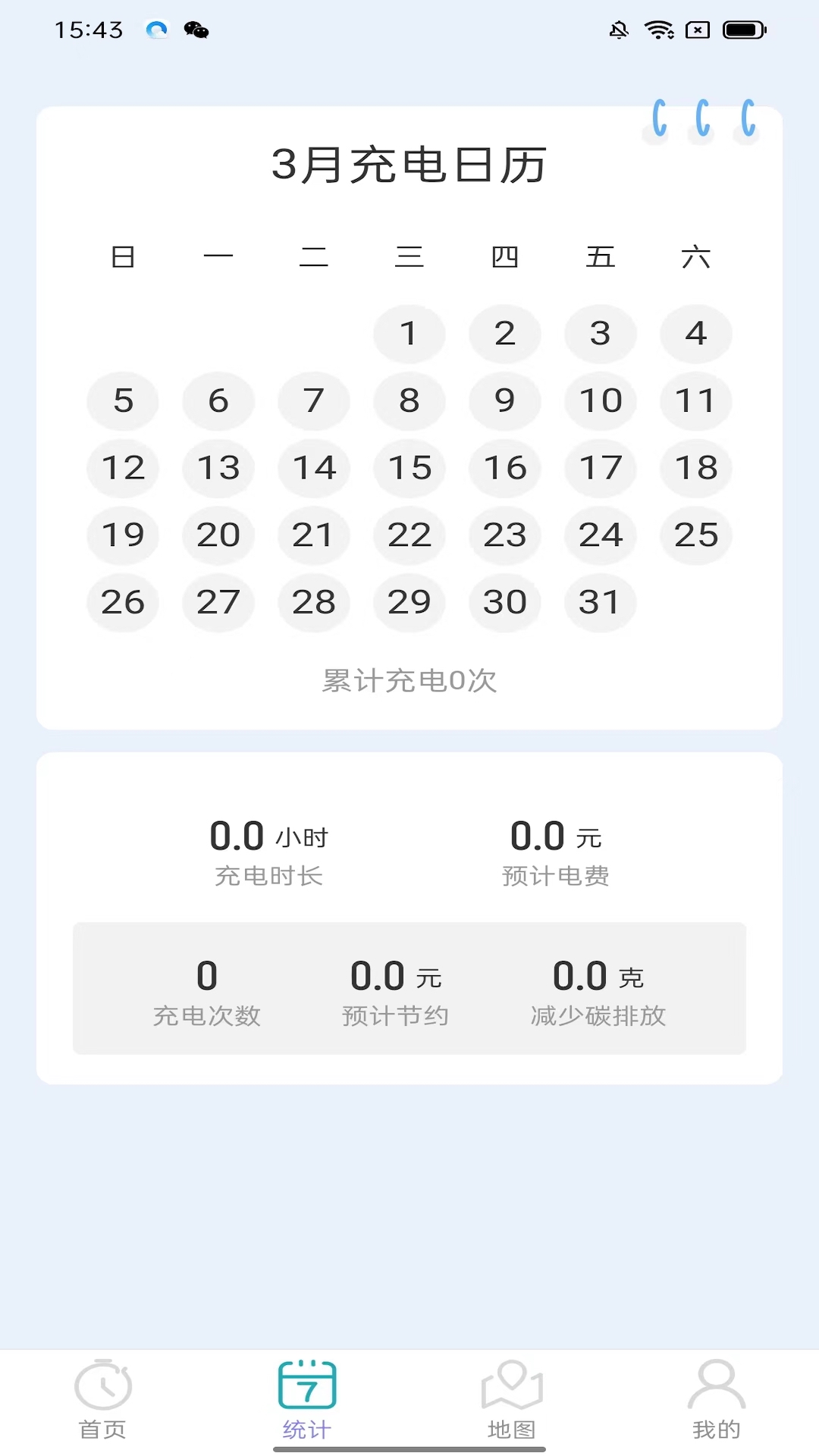Tap day 7 in the calendar grid
Viewport: 819px width, 1456px height.
point(314,400)
